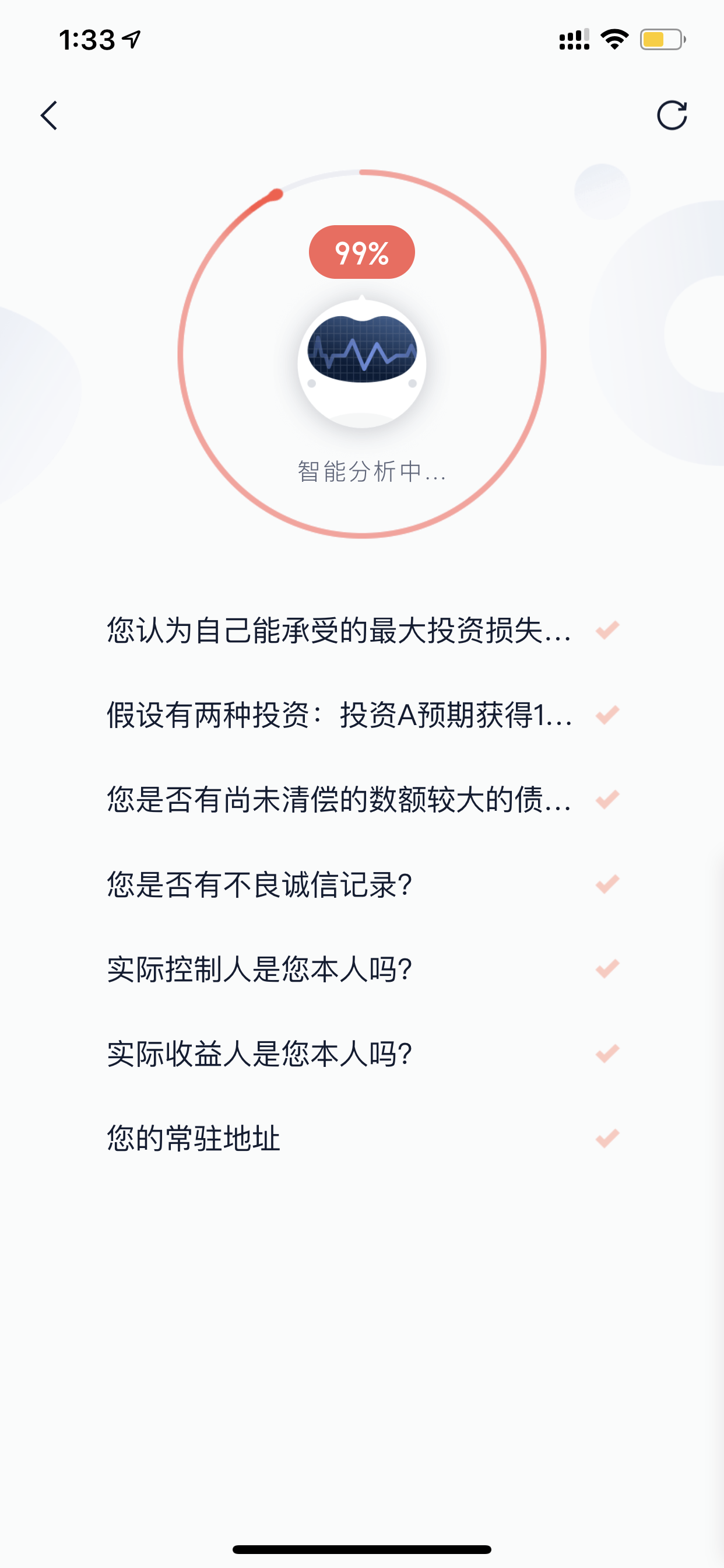Go back using the top-left arrow
724x1568 pixels.
click(48, 116)
